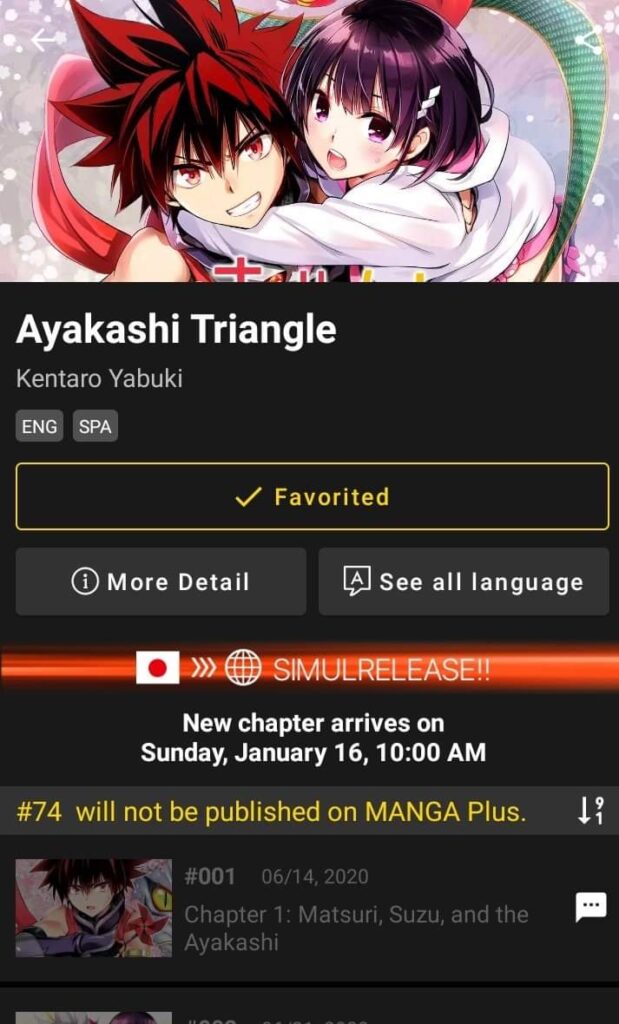Tap the Favorited button
Image resolution: width=619 pixels, height=1024 pixels.
312,496
